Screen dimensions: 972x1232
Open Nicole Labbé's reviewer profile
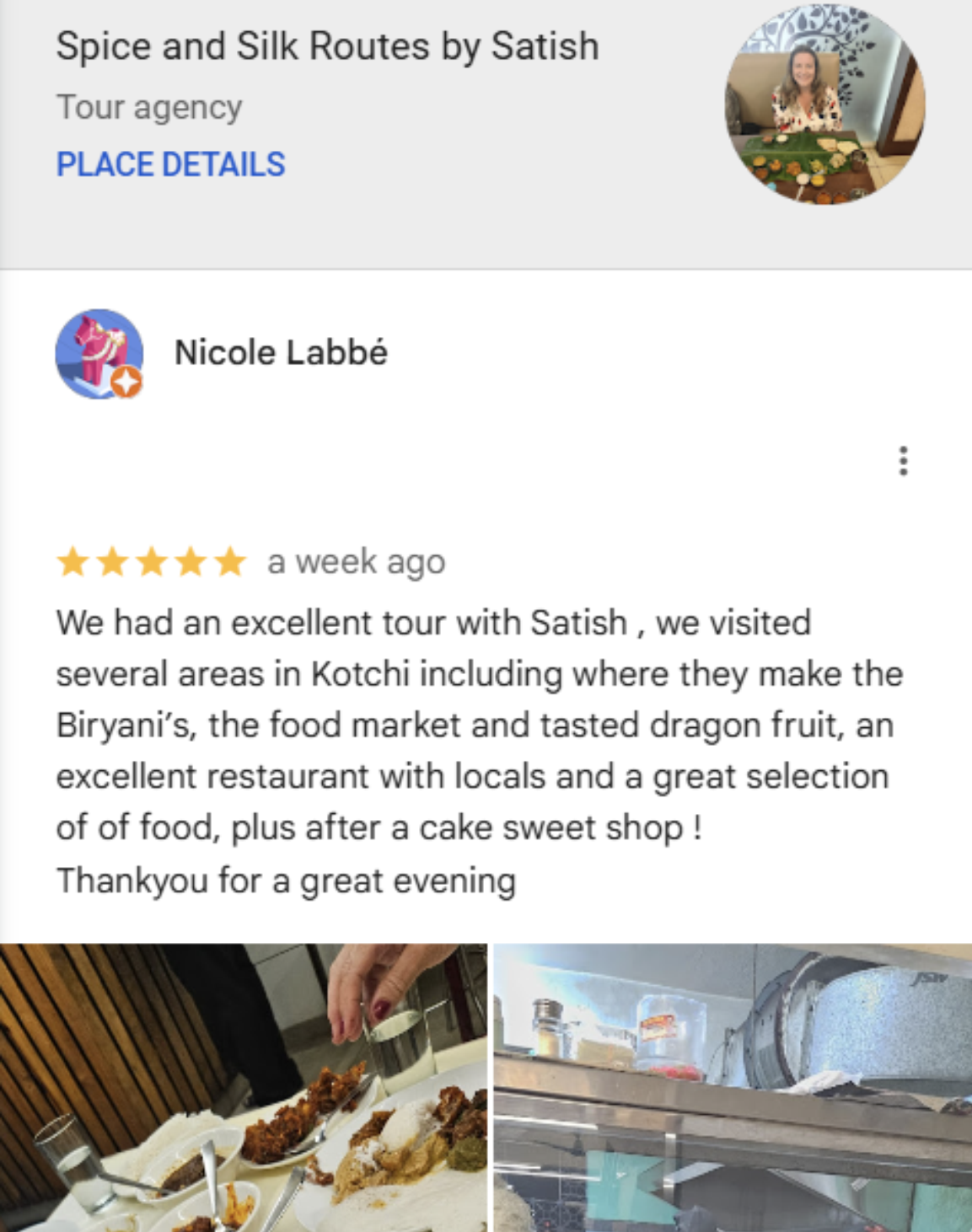click(x=280, y=352)
